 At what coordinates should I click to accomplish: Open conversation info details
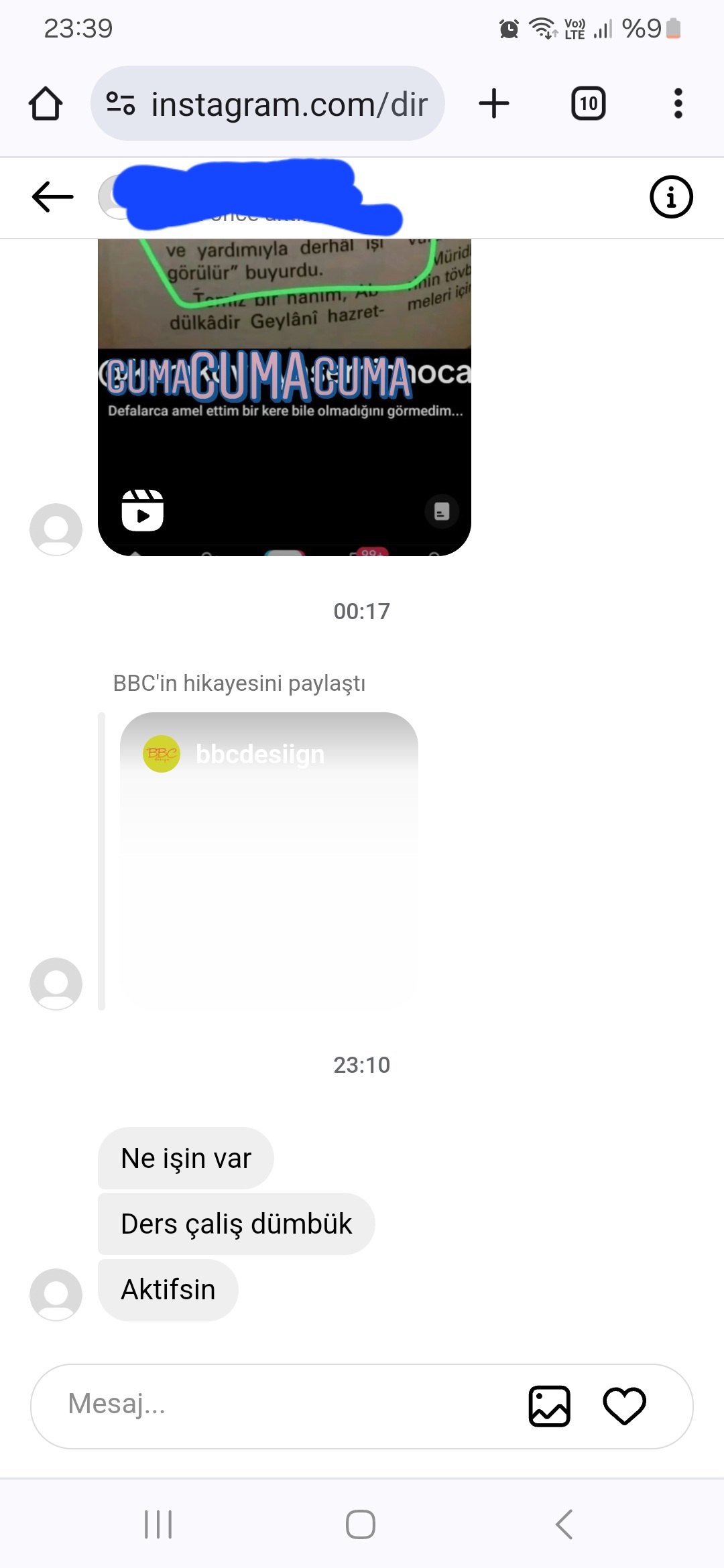click(670, 197)
